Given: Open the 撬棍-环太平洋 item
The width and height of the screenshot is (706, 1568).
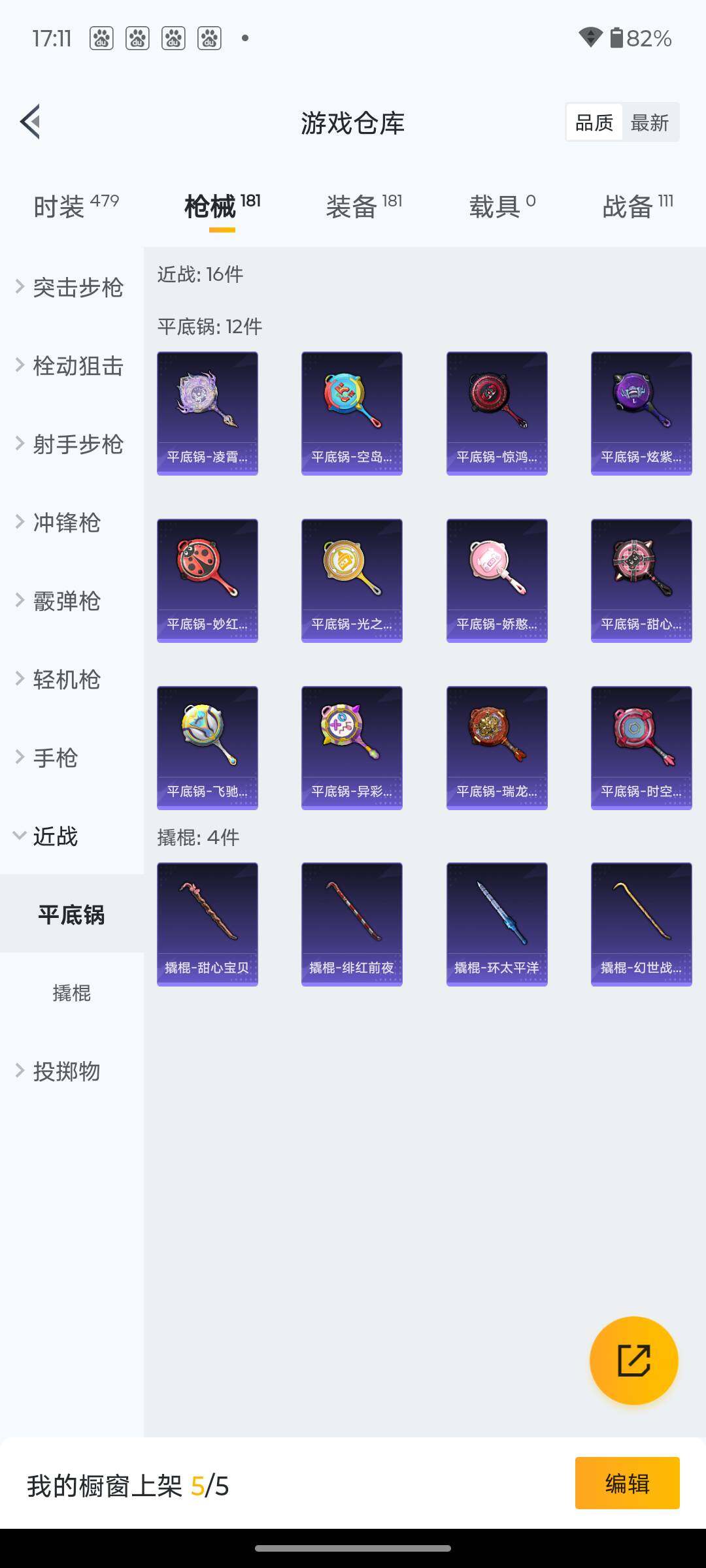Looking at the screenshot, I should (497, 924).
